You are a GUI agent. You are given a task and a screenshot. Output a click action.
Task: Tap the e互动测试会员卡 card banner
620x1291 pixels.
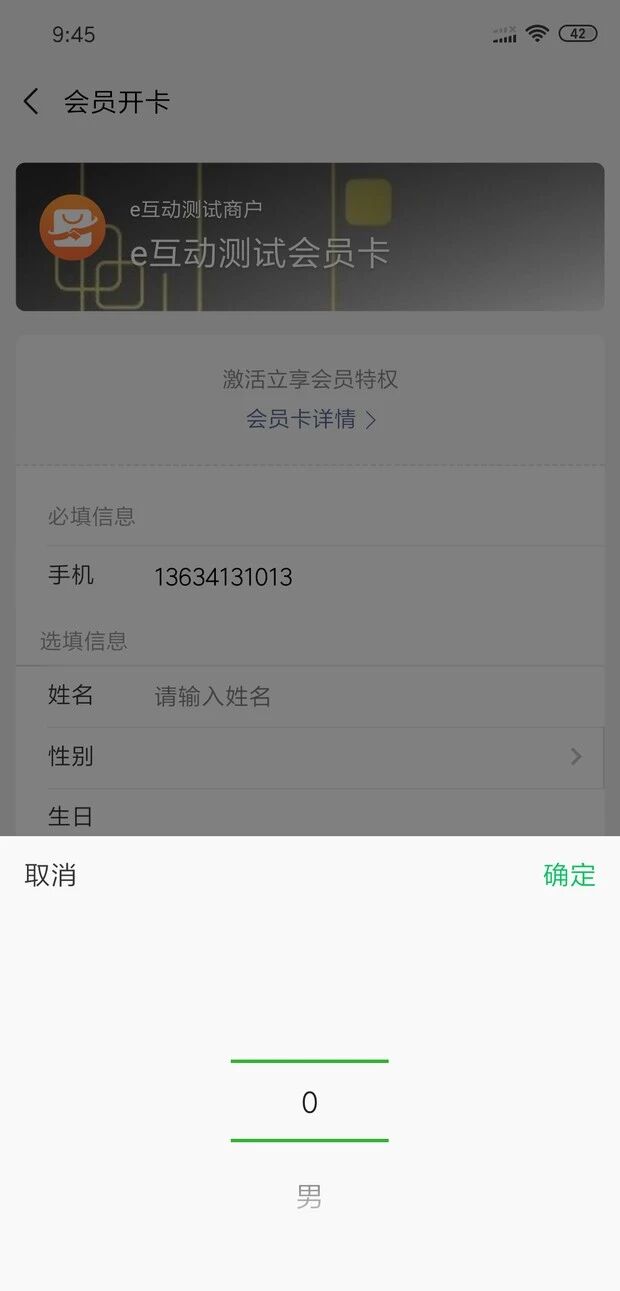[x=310, y=237]
